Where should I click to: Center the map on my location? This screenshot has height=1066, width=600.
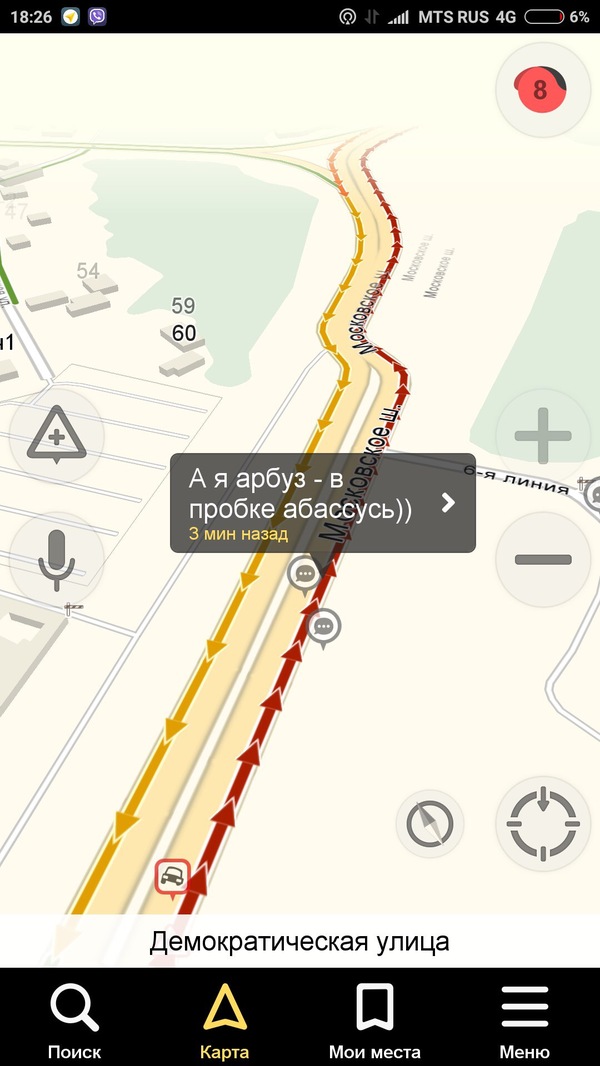542,824
